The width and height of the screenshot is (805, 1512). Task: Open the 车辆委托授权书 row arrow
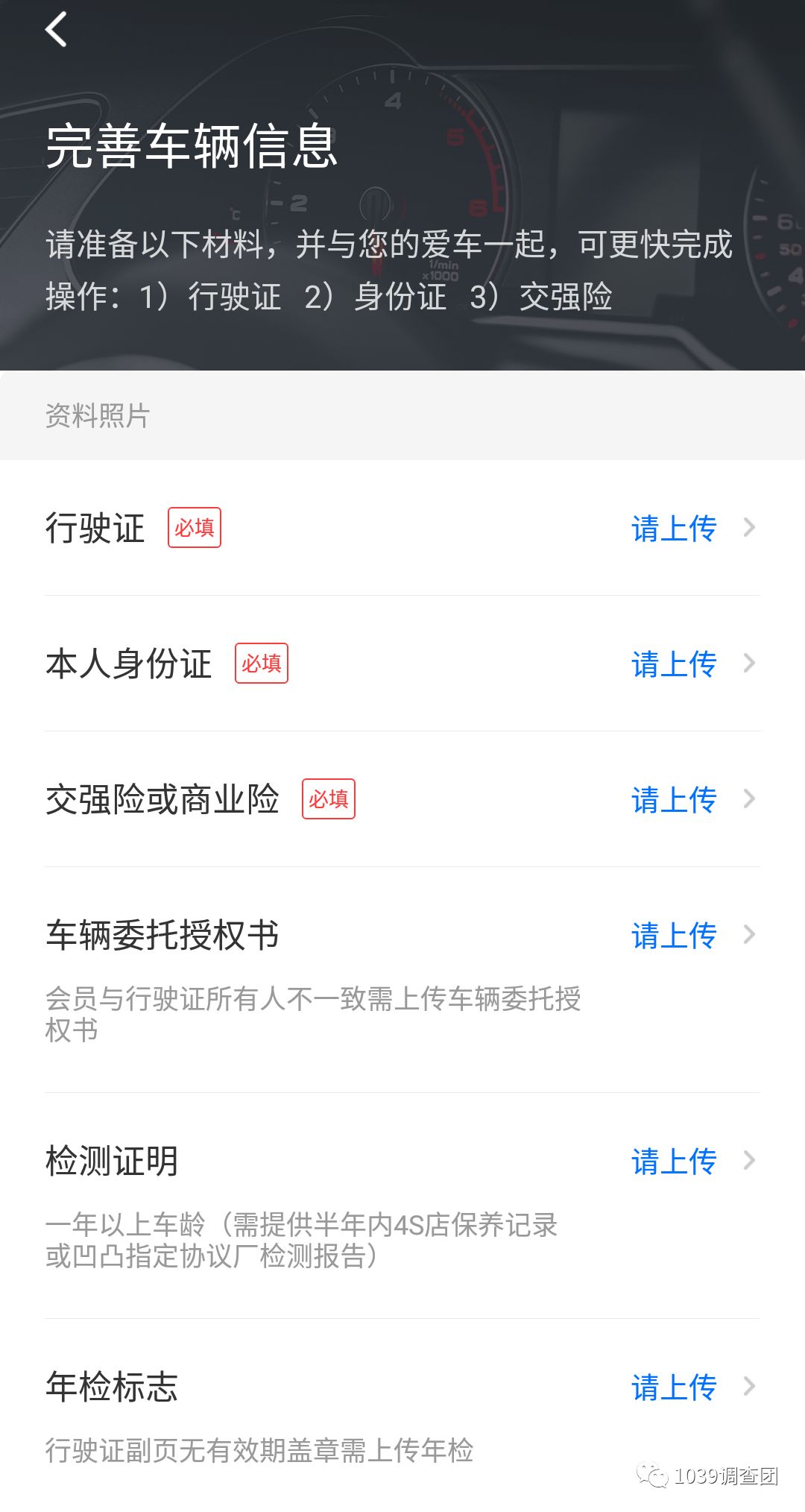tap(749, 935)
